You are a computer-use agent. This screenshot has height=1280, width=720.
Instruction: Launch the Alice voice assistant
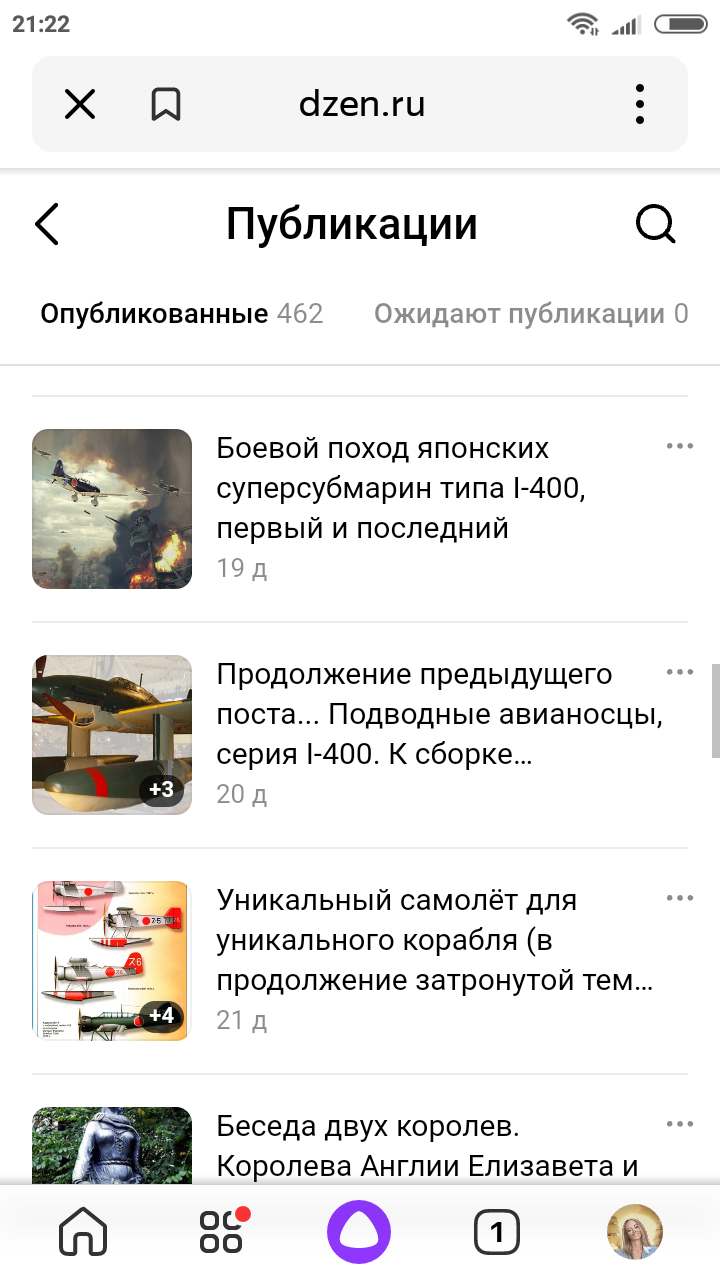(359, 1232)
